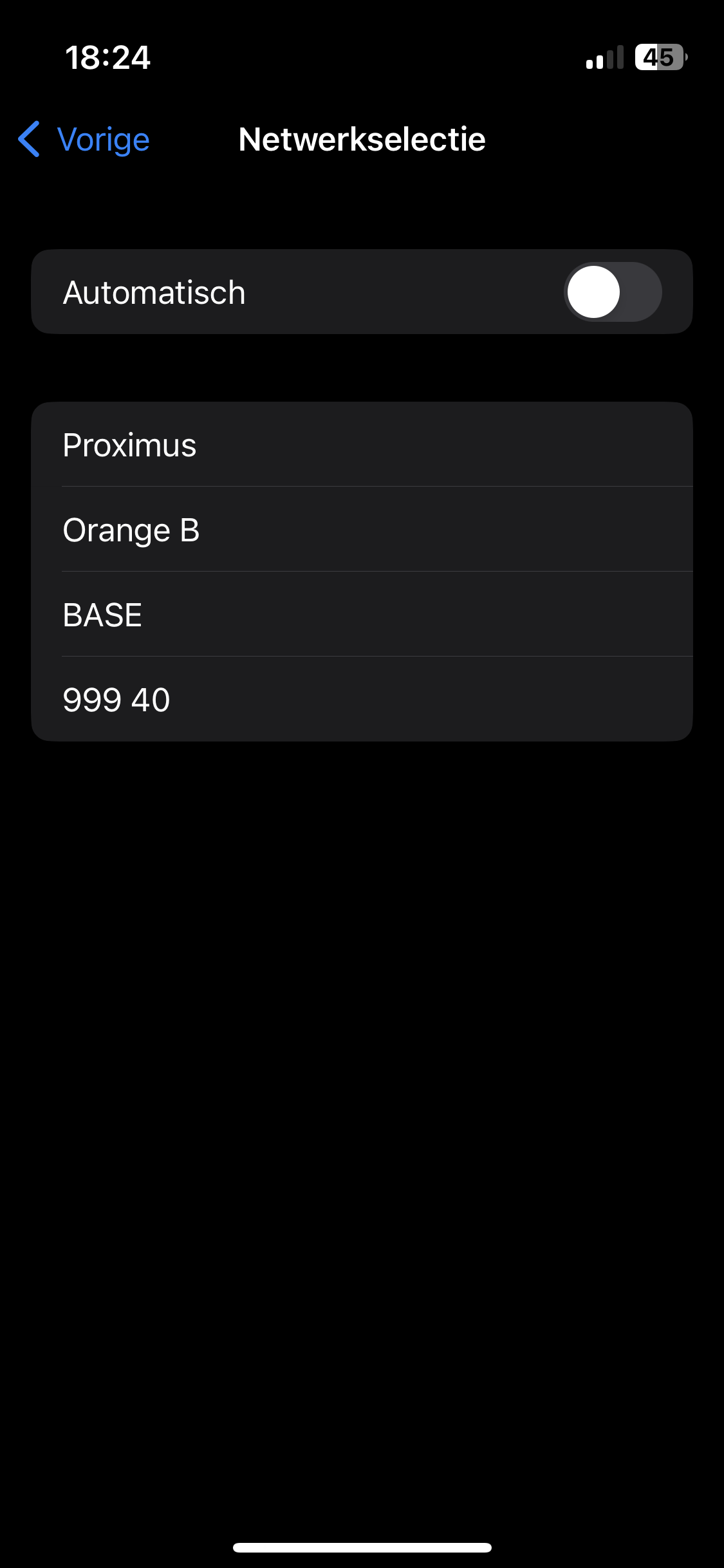
Task: Select the 999 40 network
Action: tap(362, 700)
